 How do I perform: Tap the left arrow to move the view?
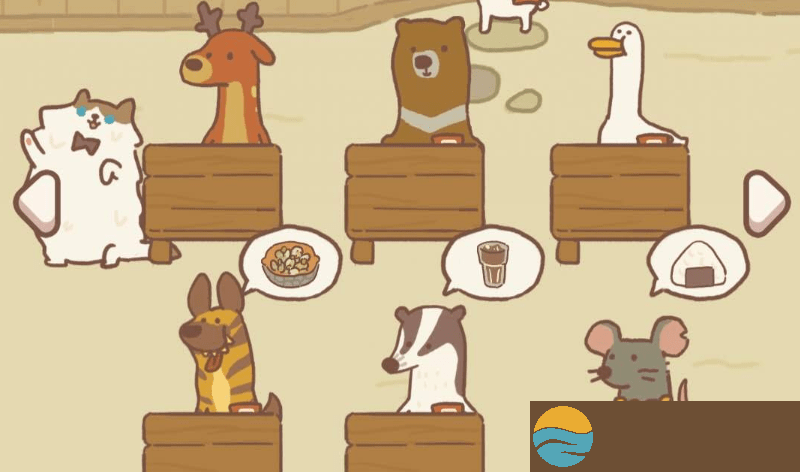click(37, 203)
